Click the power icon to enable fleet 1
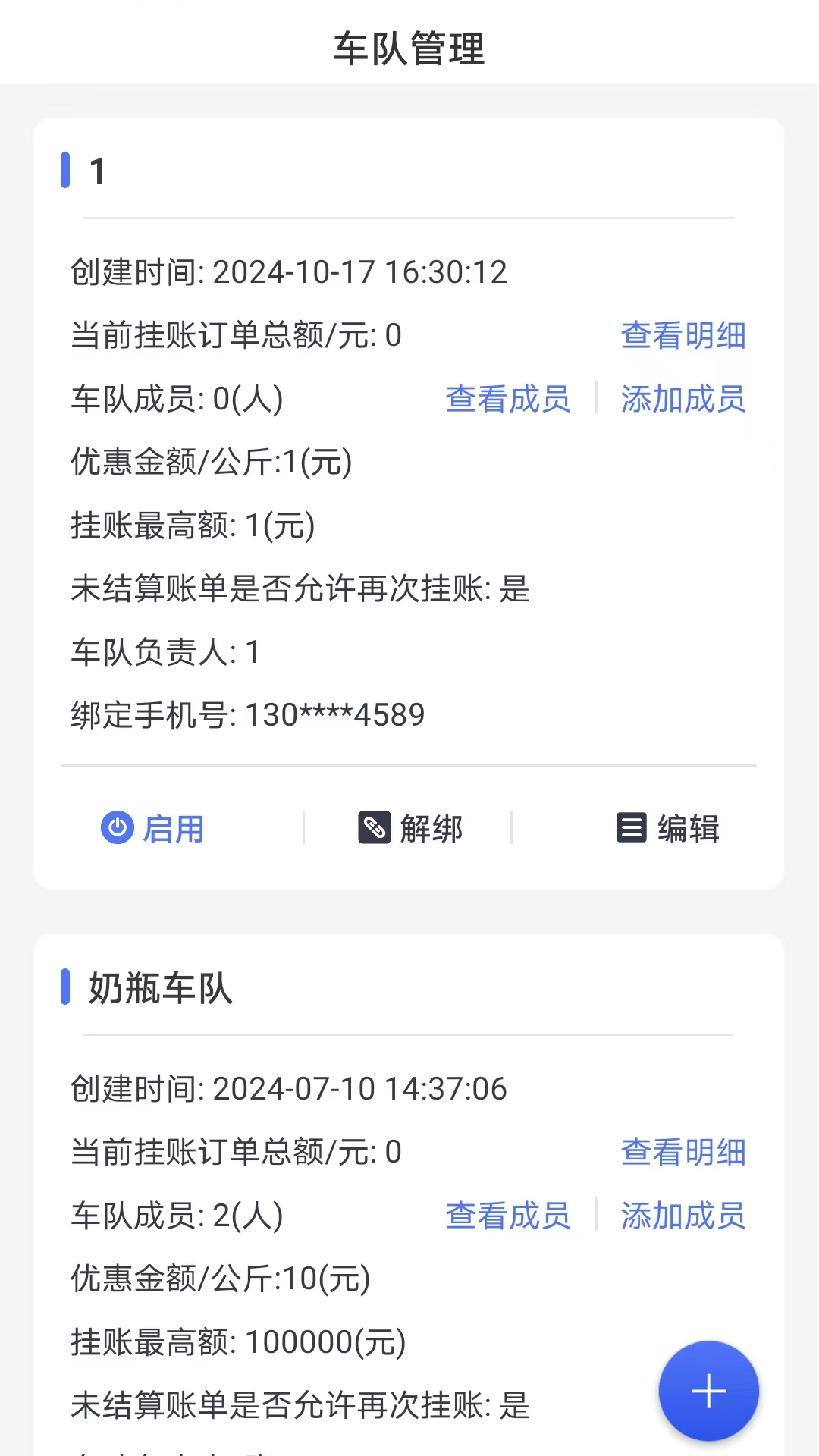The width and height of the screenshot is (819, 1456). point(118,828)
